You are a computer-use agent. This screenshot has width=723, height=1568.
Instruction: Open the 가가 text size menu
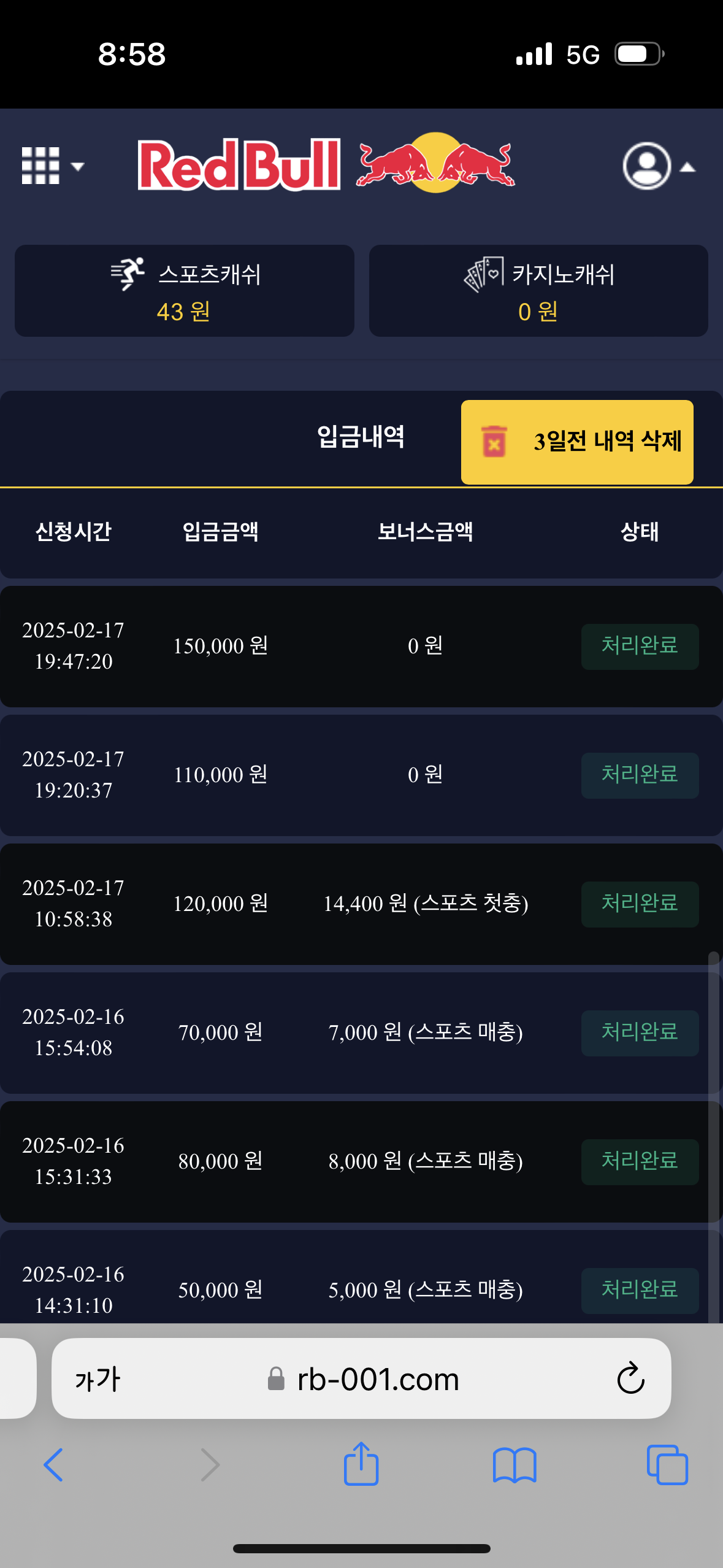point(98,1380)
